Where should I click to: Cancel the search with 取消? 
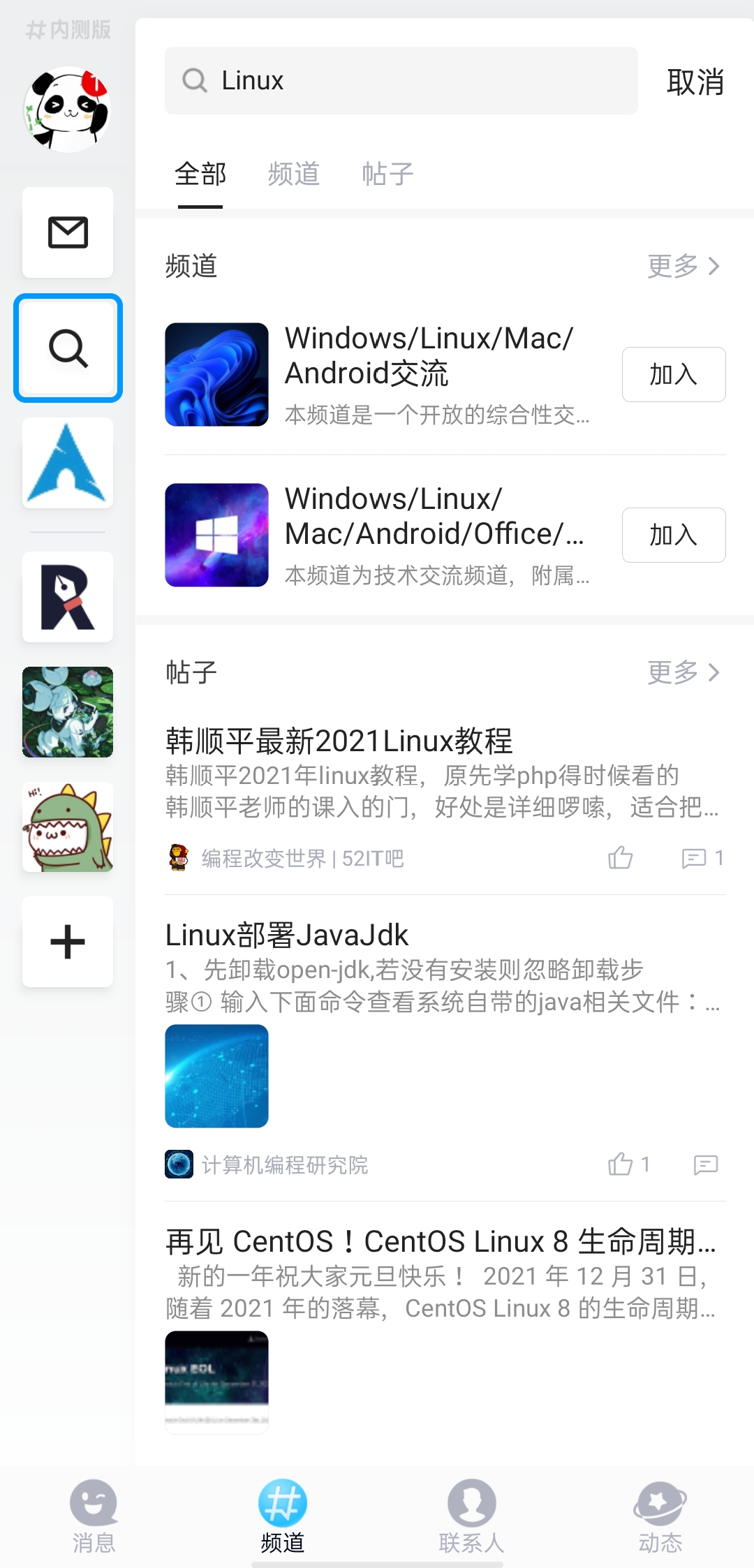click(x=695, y=81)
